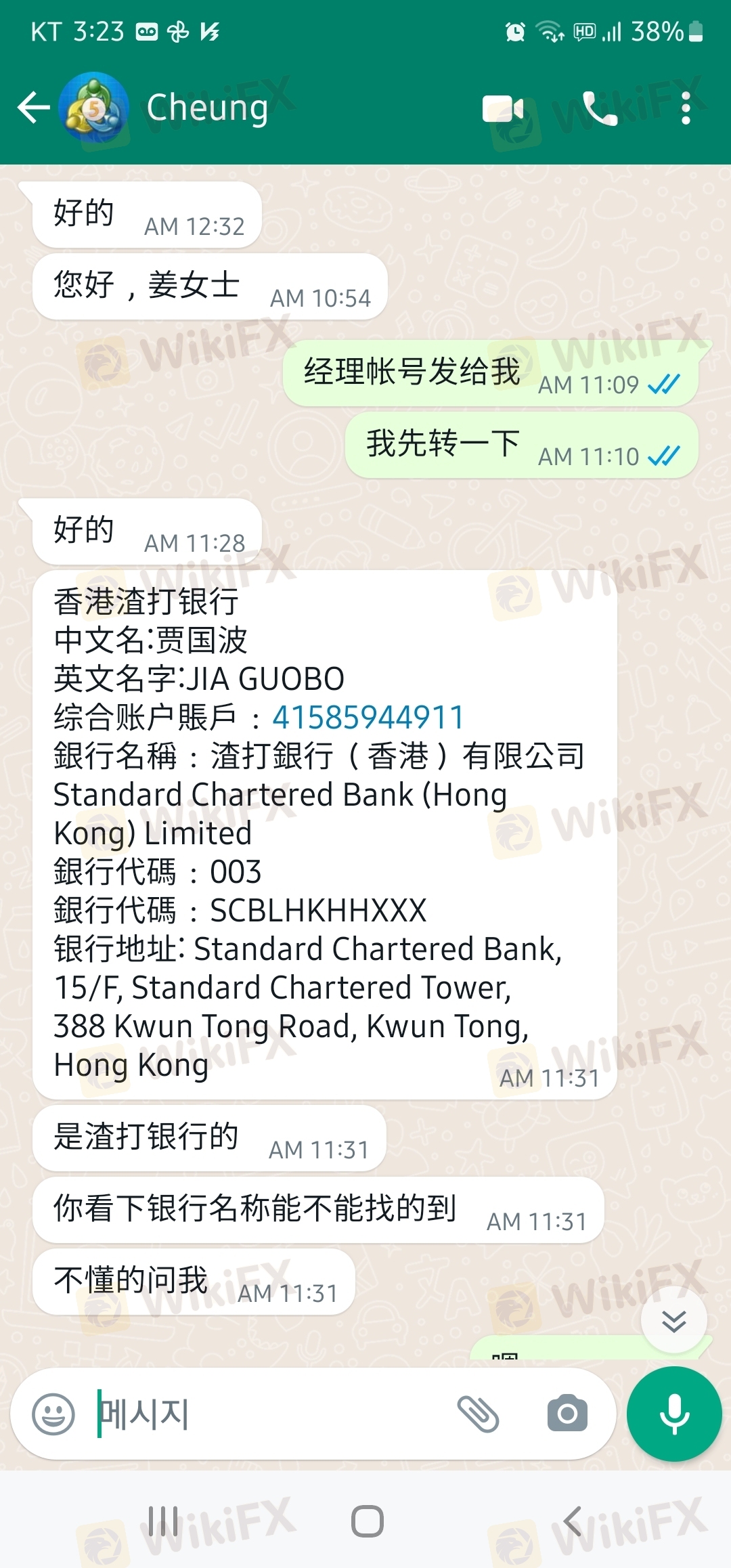The width and height of the screenshot is (731, 1568).
Task: Open Cheung's contact profile picture
Action: pos(94,108)
